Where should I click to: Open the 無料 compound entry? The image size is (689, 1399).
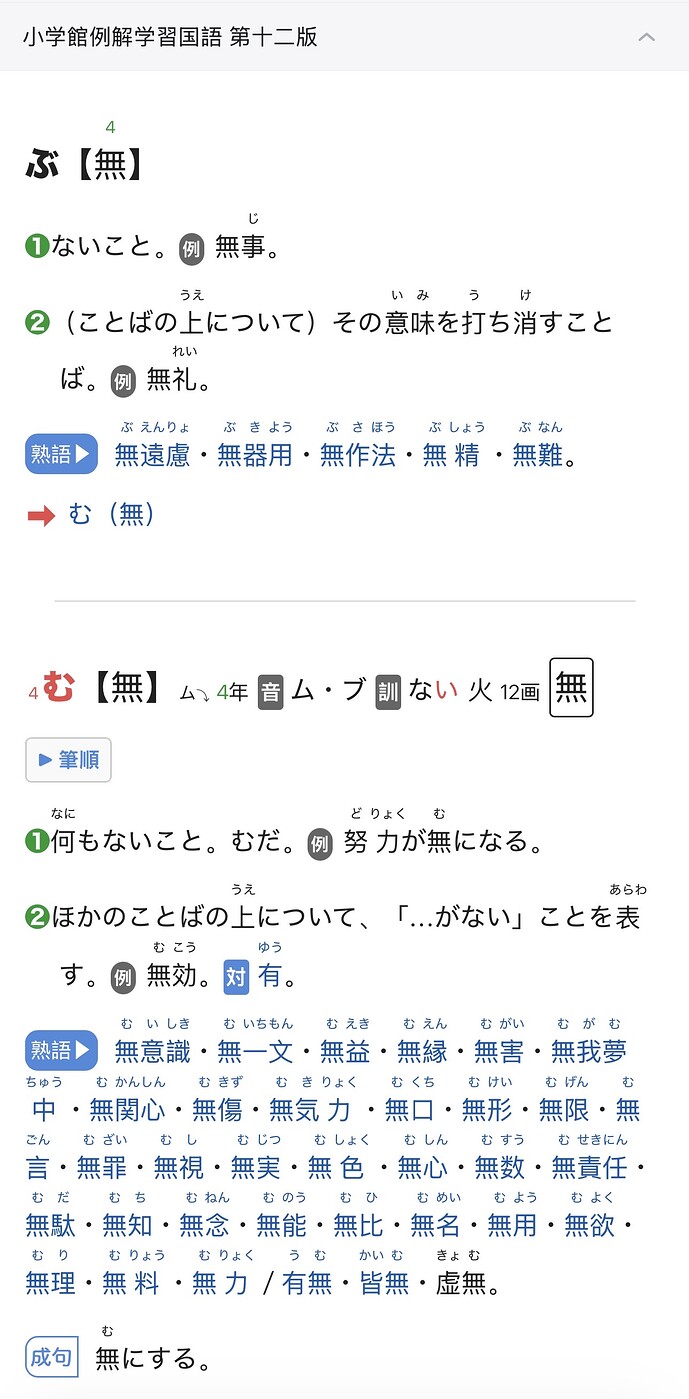coord(131,1284)
